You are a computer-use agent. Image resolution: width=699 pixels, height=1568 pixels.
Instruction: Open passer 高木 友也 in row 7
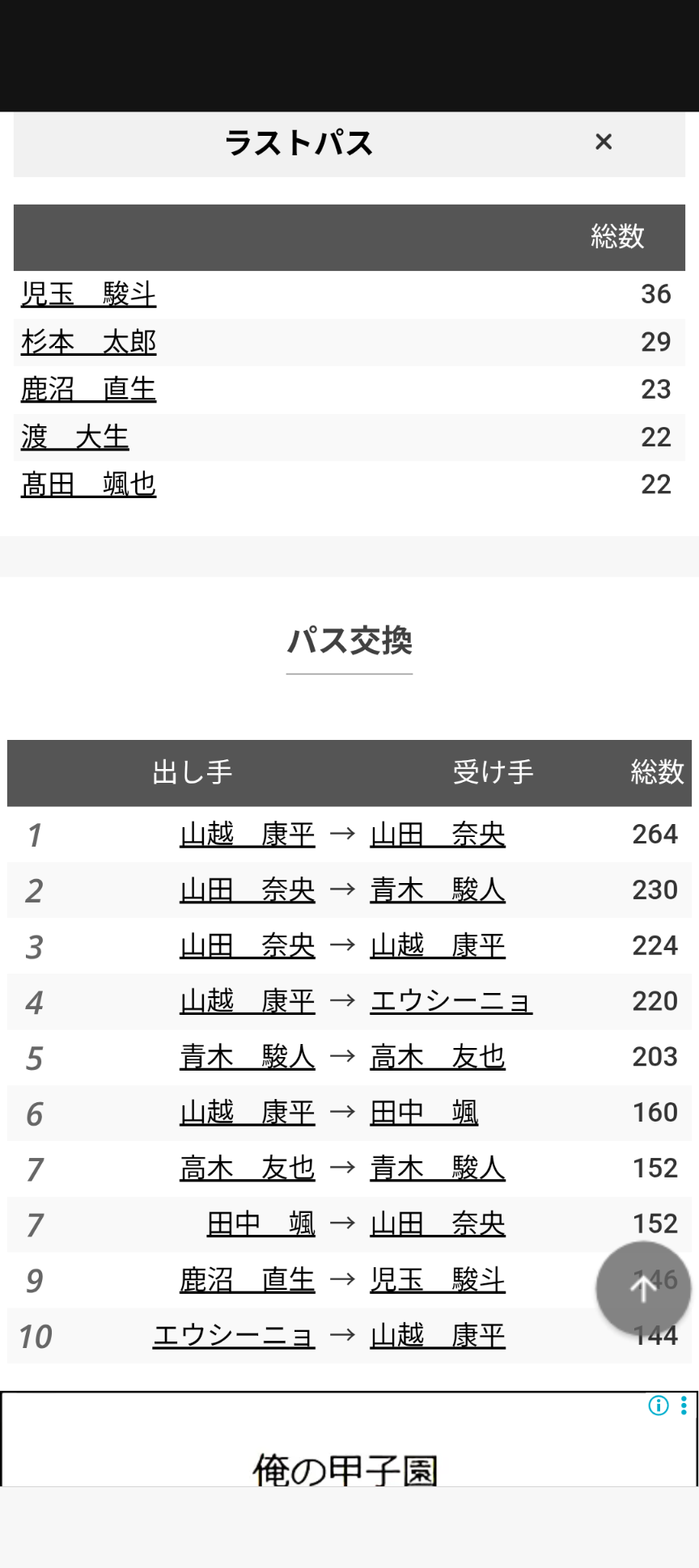tap(248, 1168)
